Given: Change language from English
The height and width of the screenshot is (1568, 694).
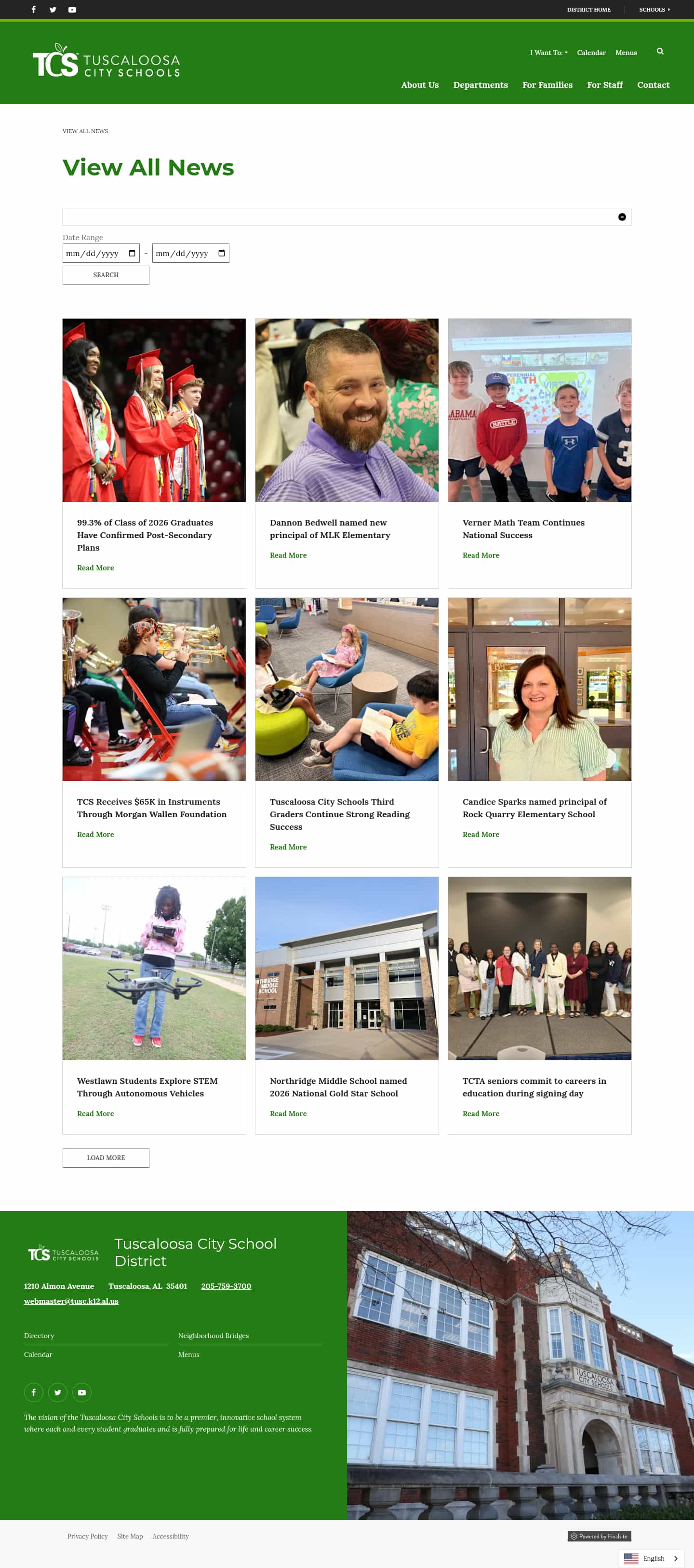Looking at the screenshot, I should (x=651, y=1558).
